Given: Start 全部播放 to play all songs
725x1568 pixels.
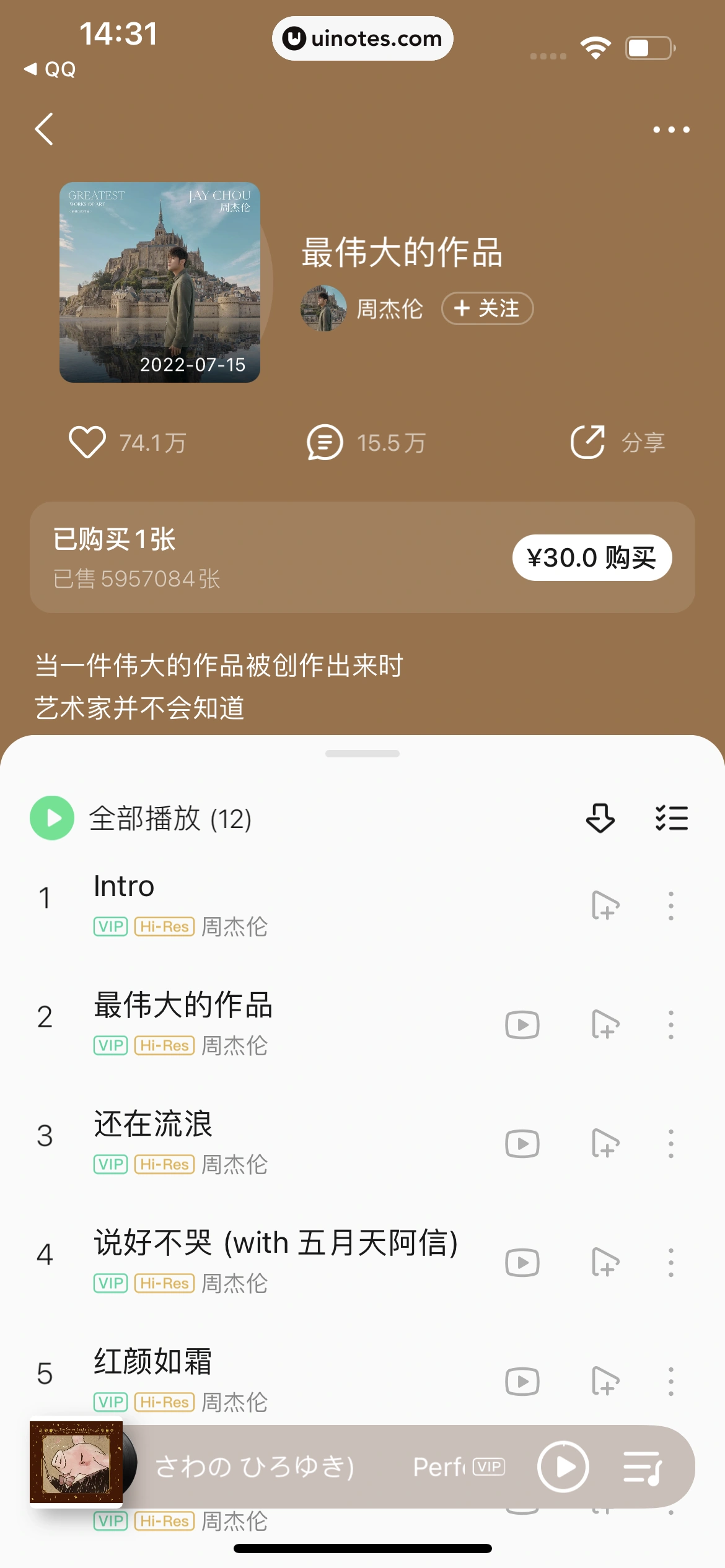Looking at the screenshot, I should coord(53,817).
